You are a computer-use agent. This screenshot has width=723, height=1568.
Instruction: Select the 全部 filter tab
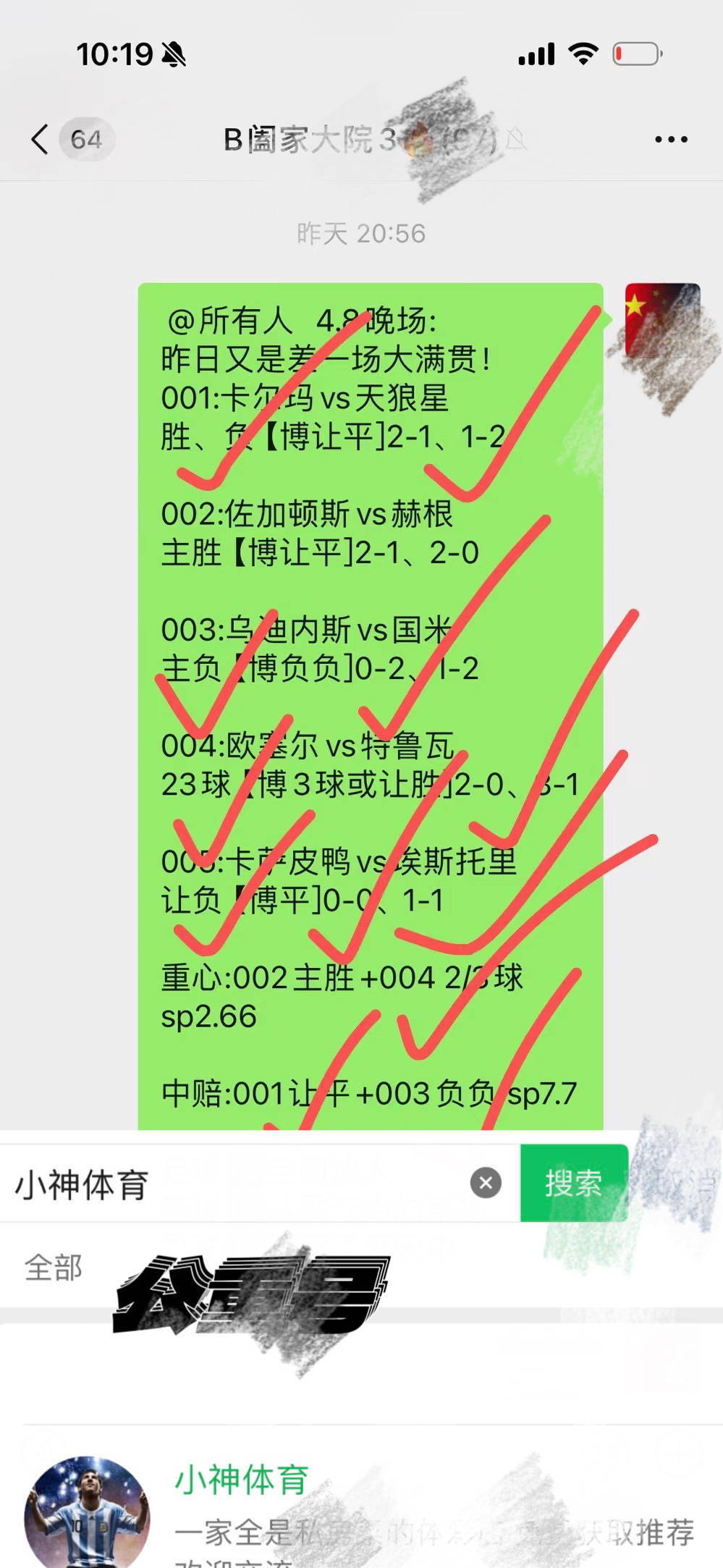tap(54, 1267)
